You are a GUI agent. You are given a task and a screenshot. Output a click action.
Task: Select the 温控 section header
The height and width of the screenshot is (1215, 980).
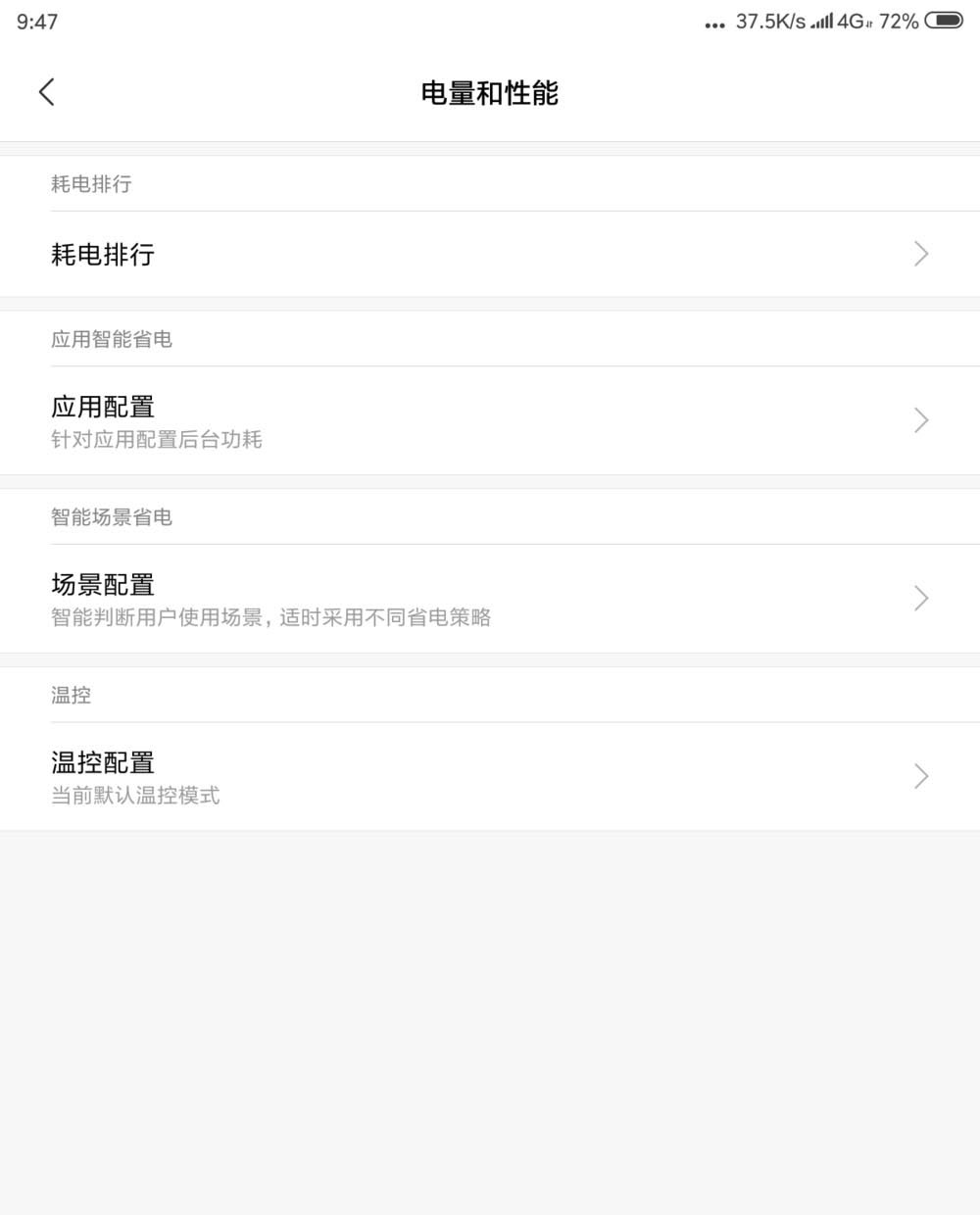71,695
